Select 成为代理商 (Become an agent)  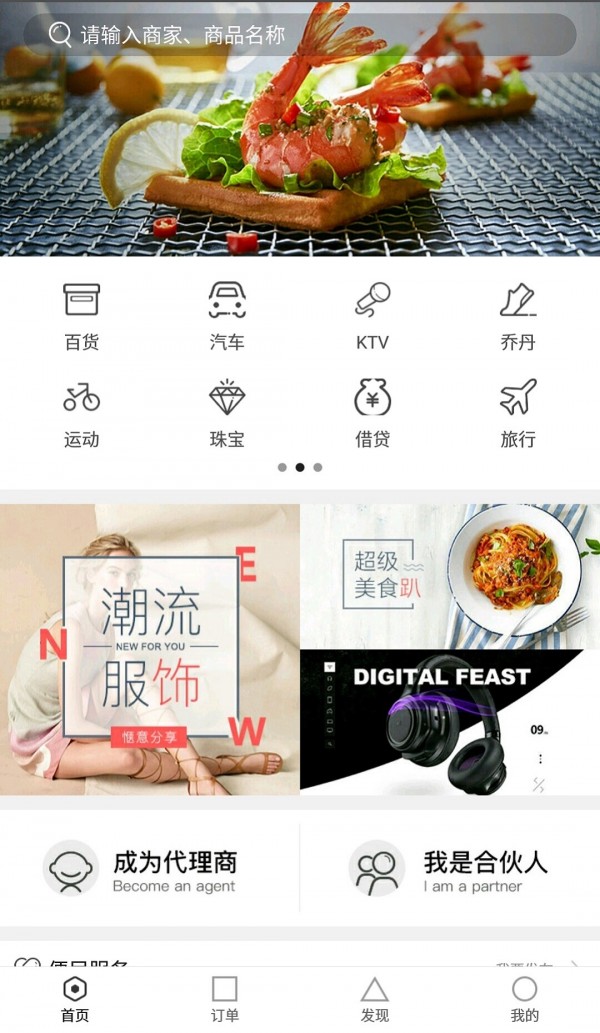pyautogui.click(x=150, y=869)
